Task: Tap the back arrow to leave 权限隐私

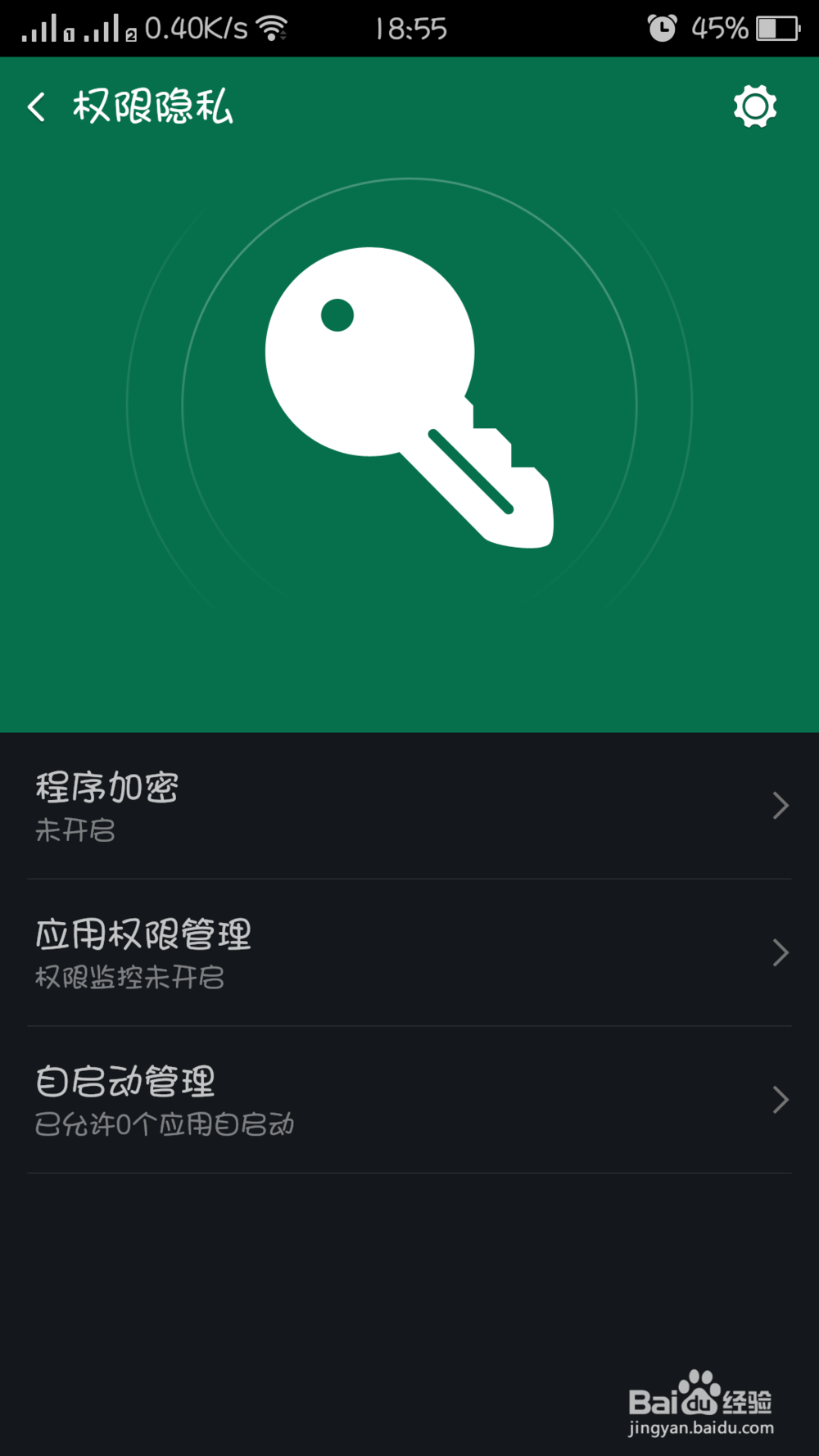Action: point(36,106)
